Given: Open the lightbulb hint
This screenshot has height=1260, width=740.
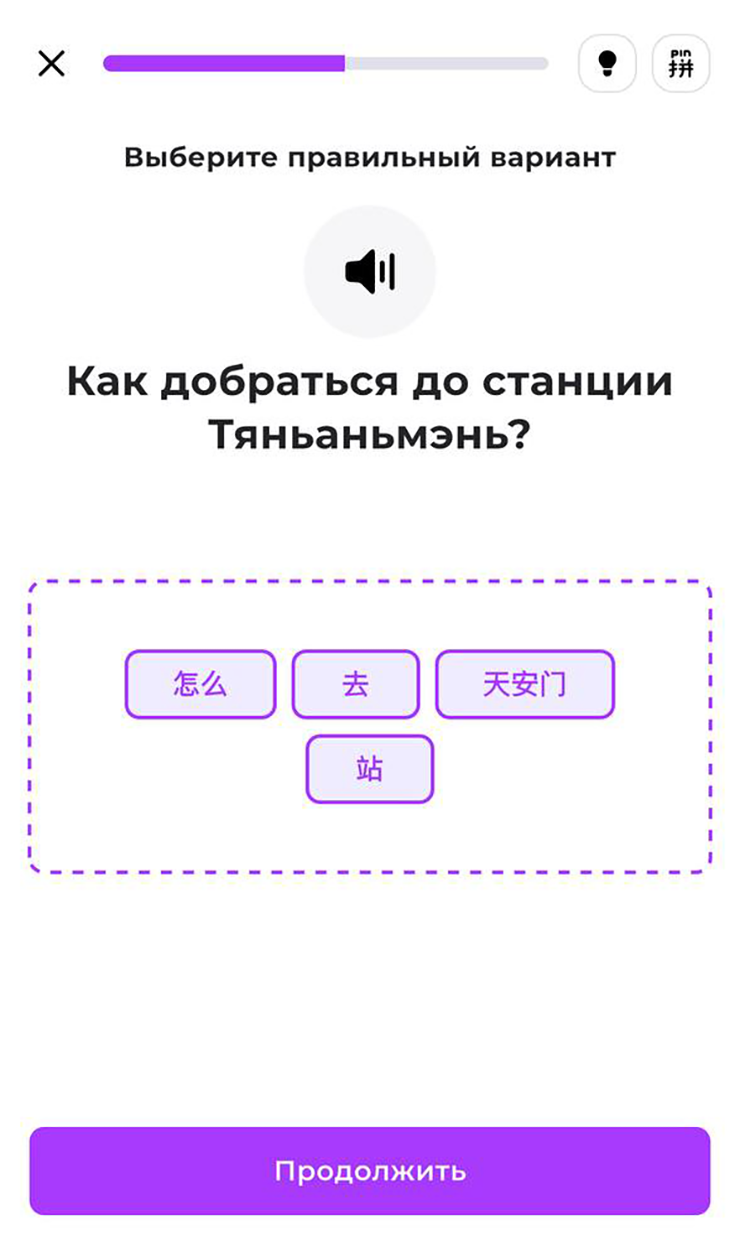Looking at the screenshot, I should tap(607, 64).
